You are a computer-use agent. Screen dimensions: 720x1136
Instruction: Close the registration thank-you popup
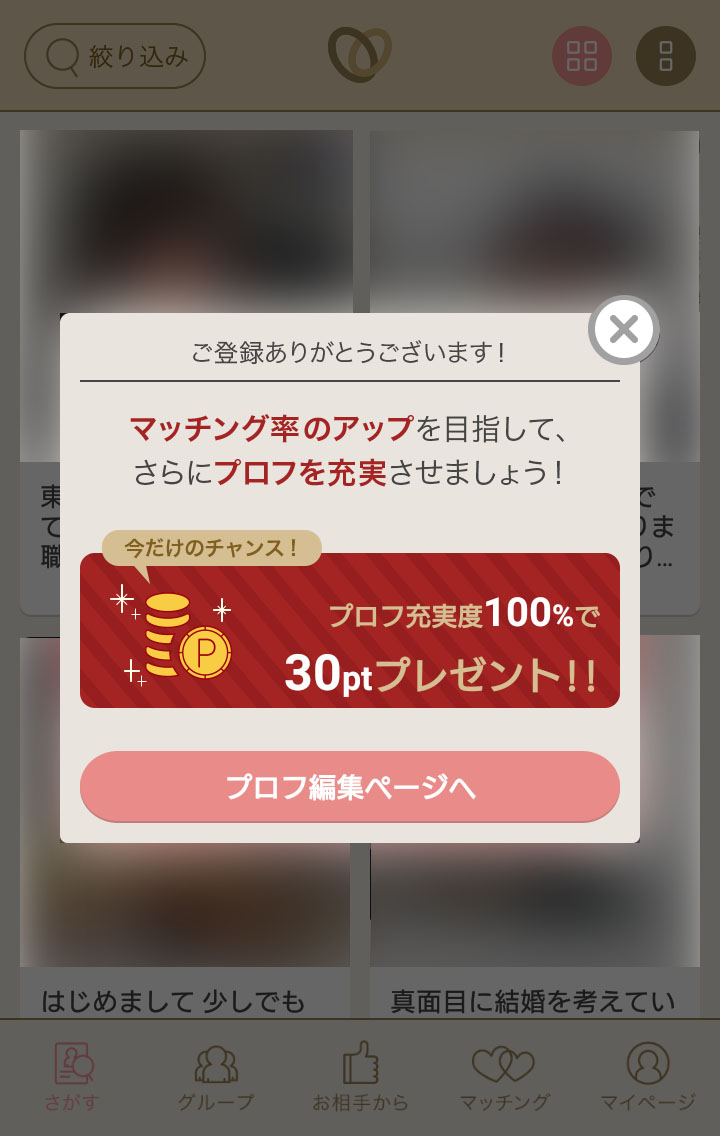click(x=623, y=329)
